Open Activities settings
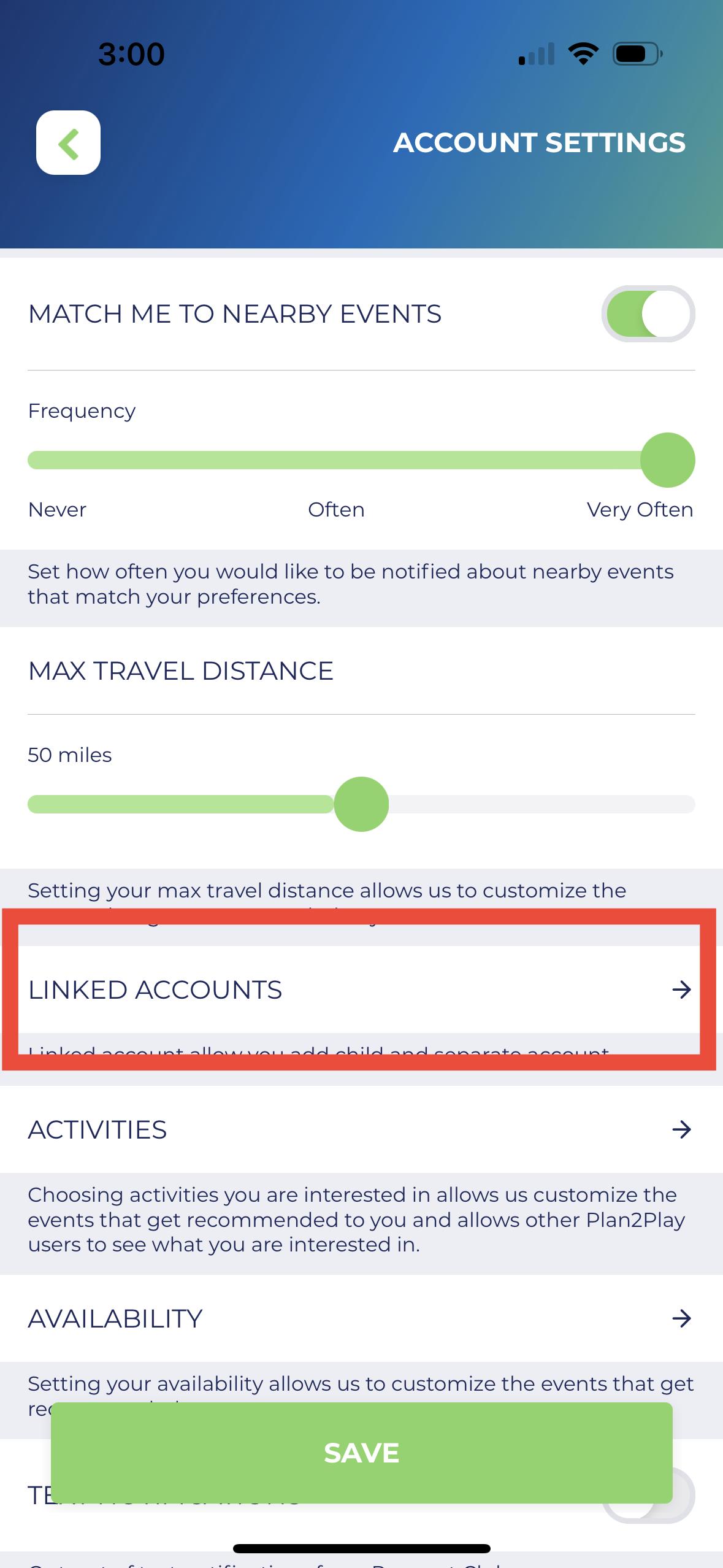Image resolution: width=723 pixels, height=1568 pixels. [361, 1129]
